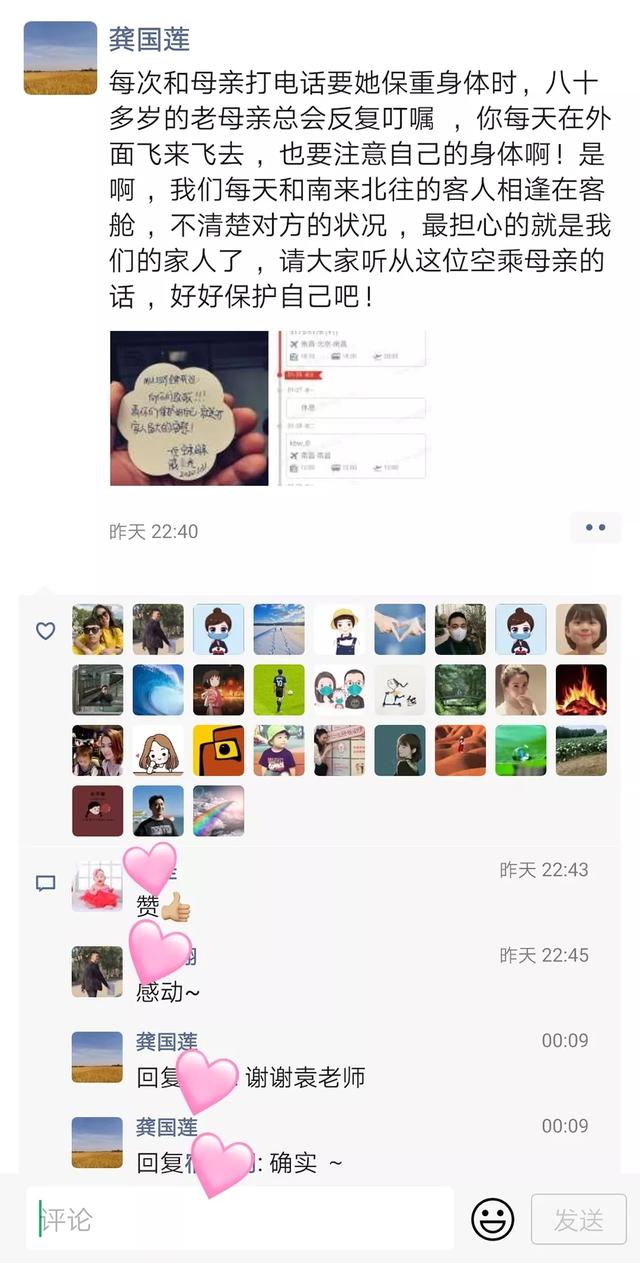Open commenter avatar beside 赞 comment

click(97, 886)
